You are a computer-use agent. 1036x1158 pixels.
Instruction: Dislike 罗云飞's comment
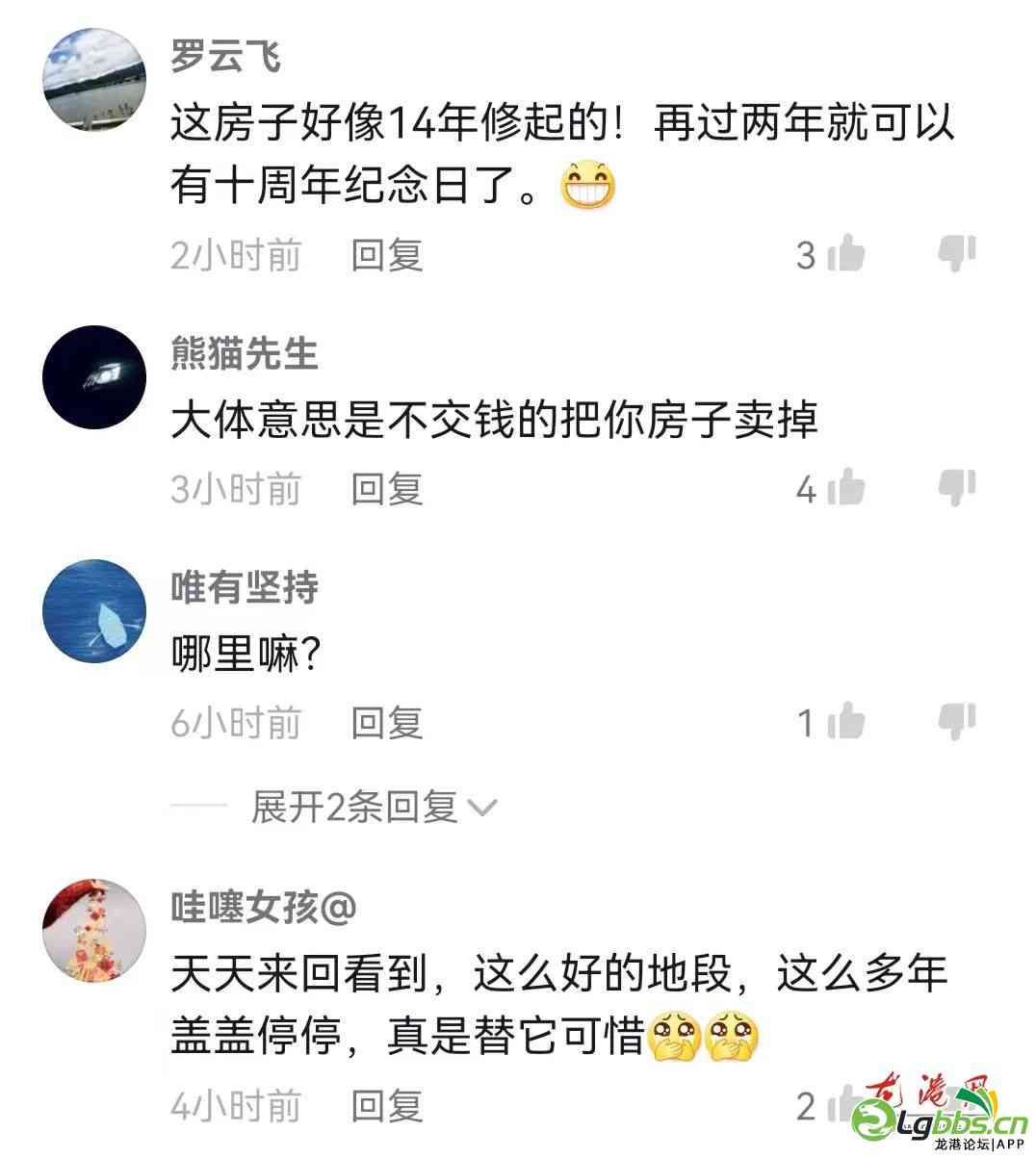pyautogui.click(x=957, y=254)
